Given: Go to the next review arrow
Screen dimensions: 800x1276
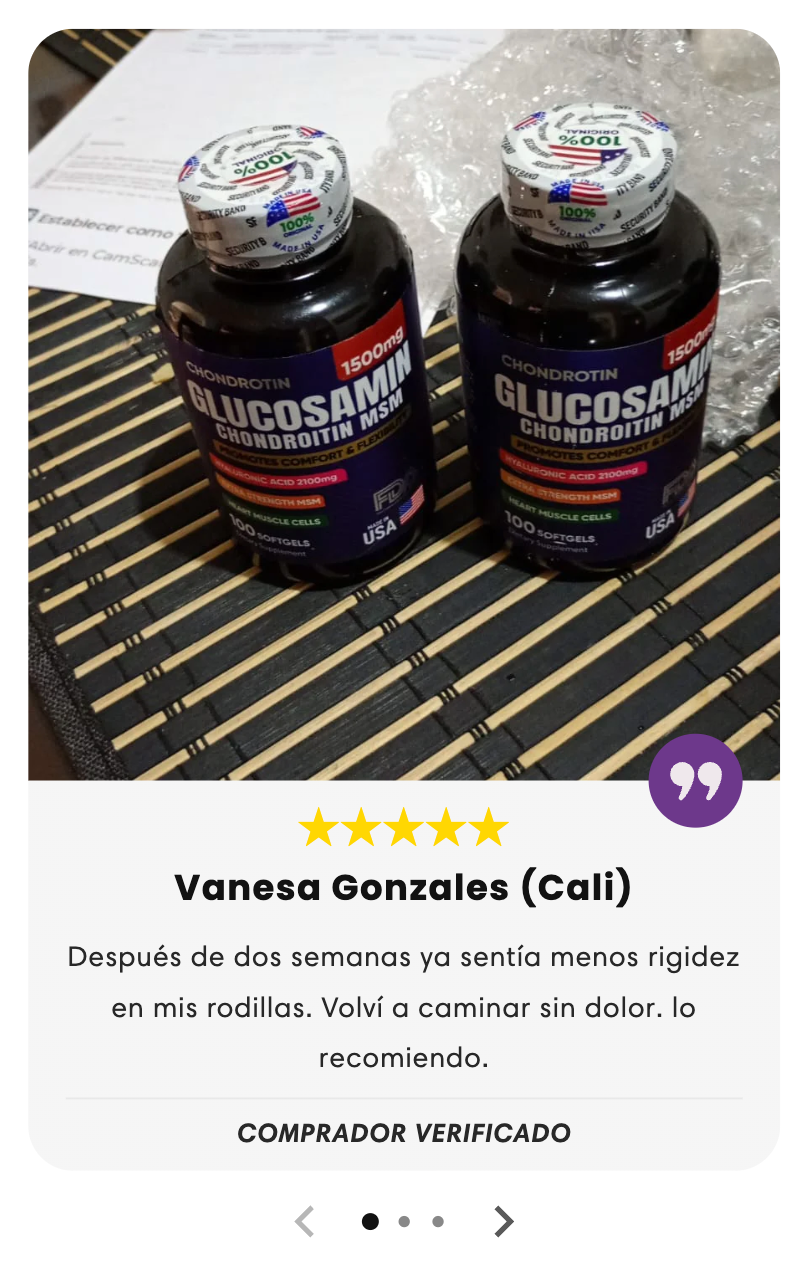Looking at the screenshot, I should click(x=504, y=1221).
